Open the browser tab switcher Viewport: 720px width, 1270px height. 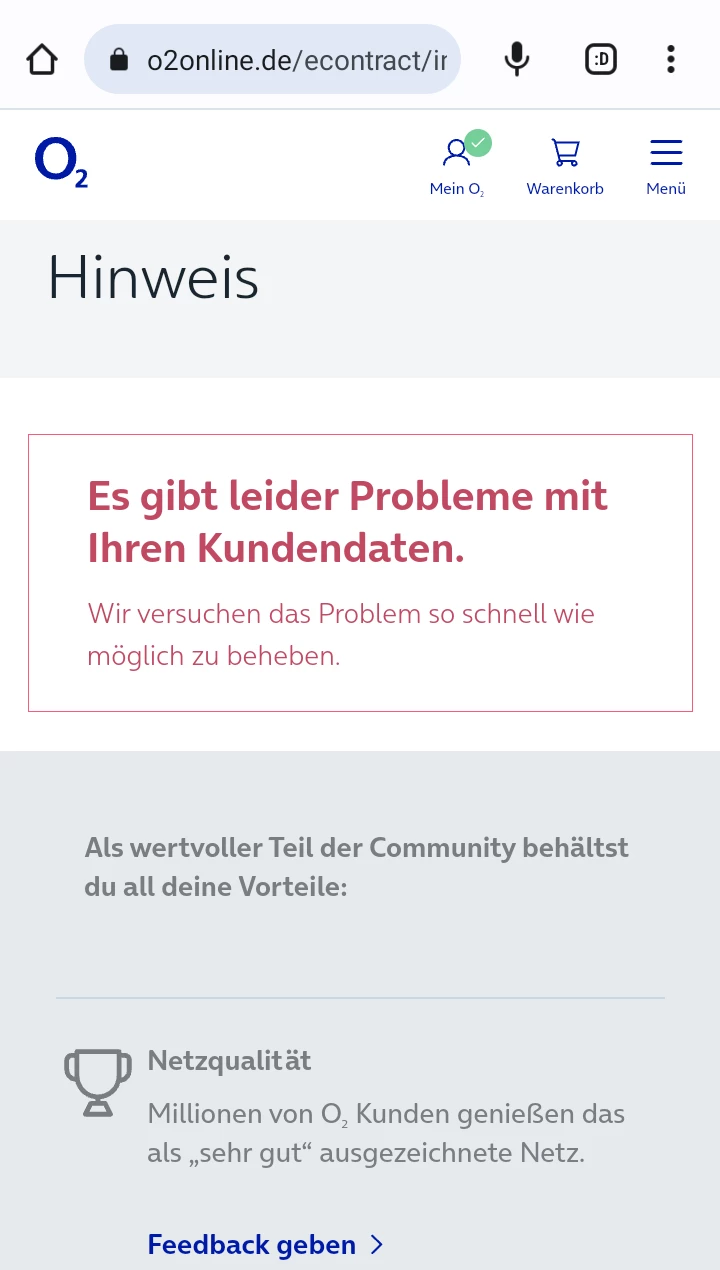coord(600,60)
